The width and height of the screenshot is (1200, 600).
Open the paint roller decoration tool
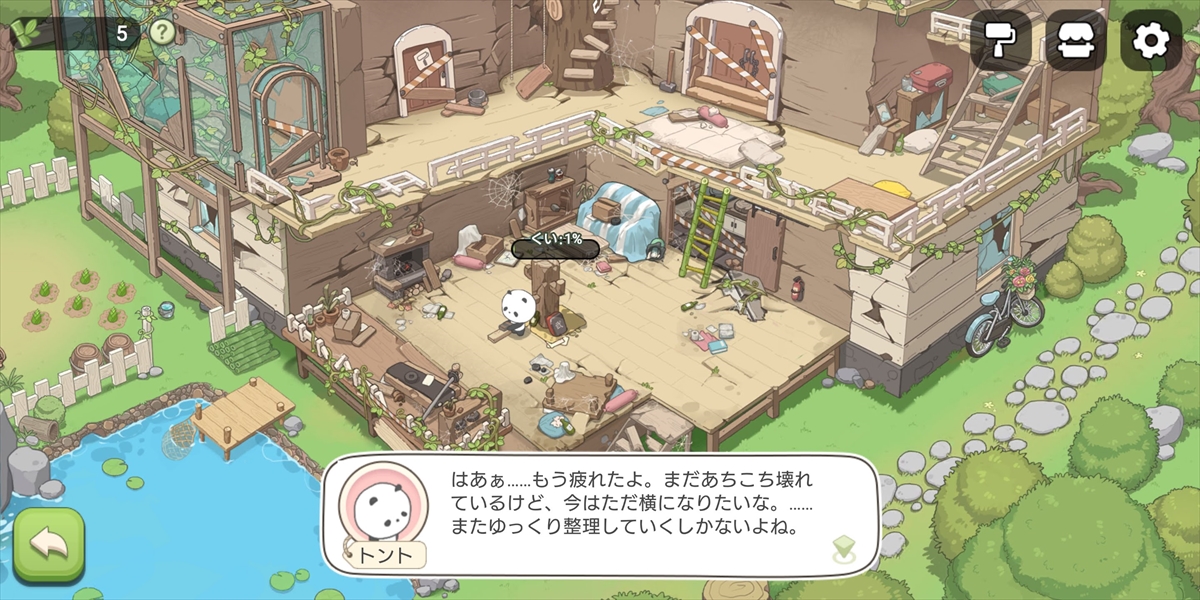pos(1001,40)
